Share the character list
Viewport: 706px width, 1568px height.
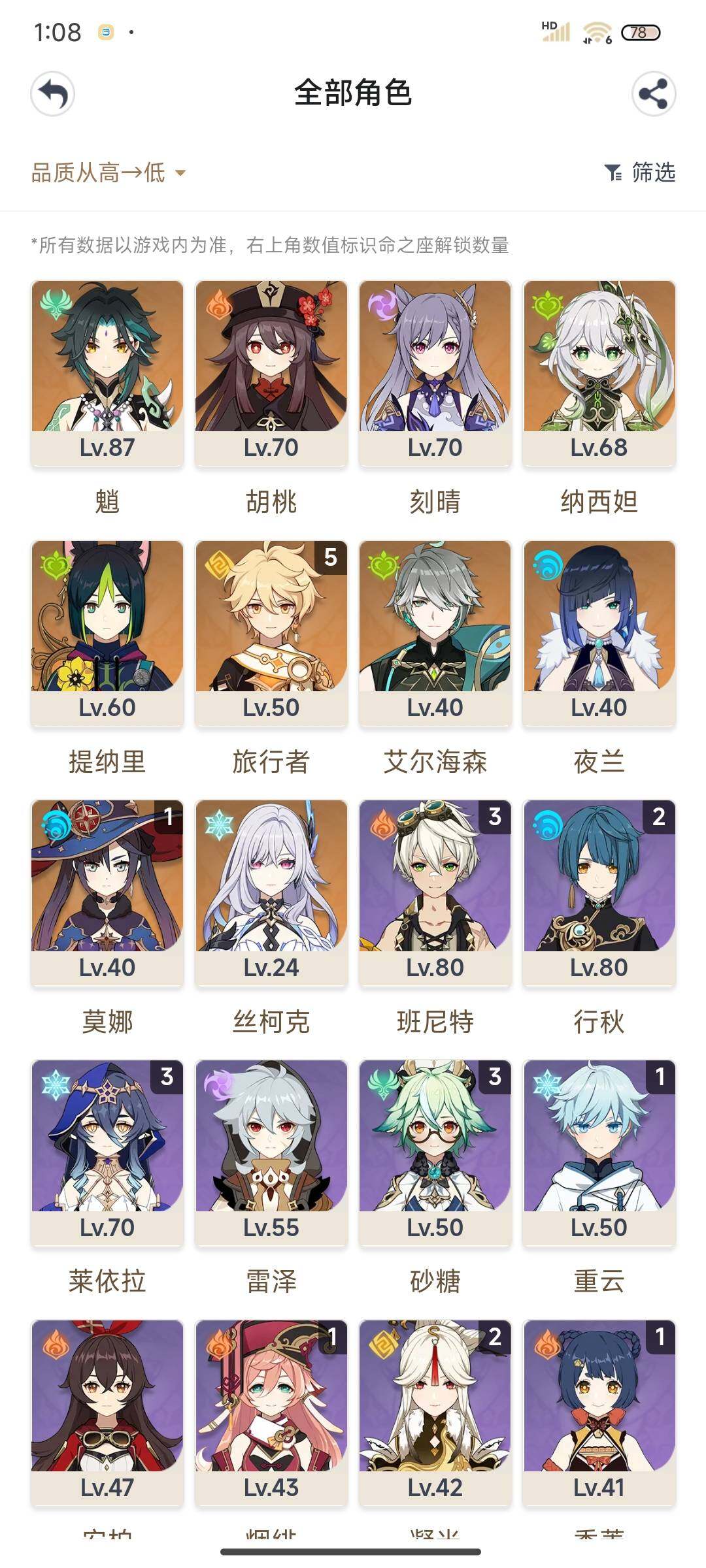point(653,94)
